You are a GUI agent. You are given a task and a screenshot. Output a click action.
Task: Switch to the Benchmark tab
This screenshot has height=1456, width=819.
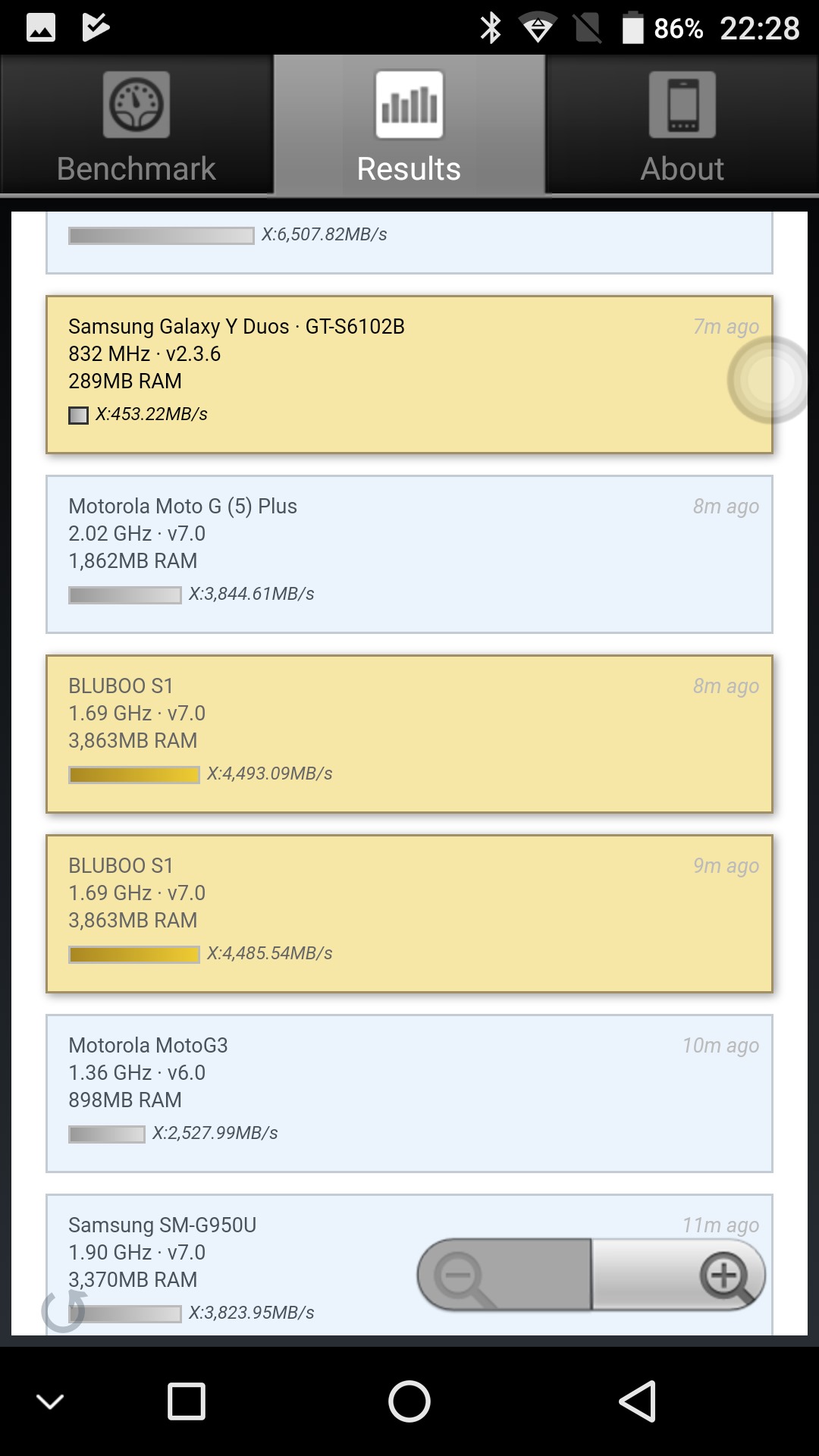coord(136,124)
